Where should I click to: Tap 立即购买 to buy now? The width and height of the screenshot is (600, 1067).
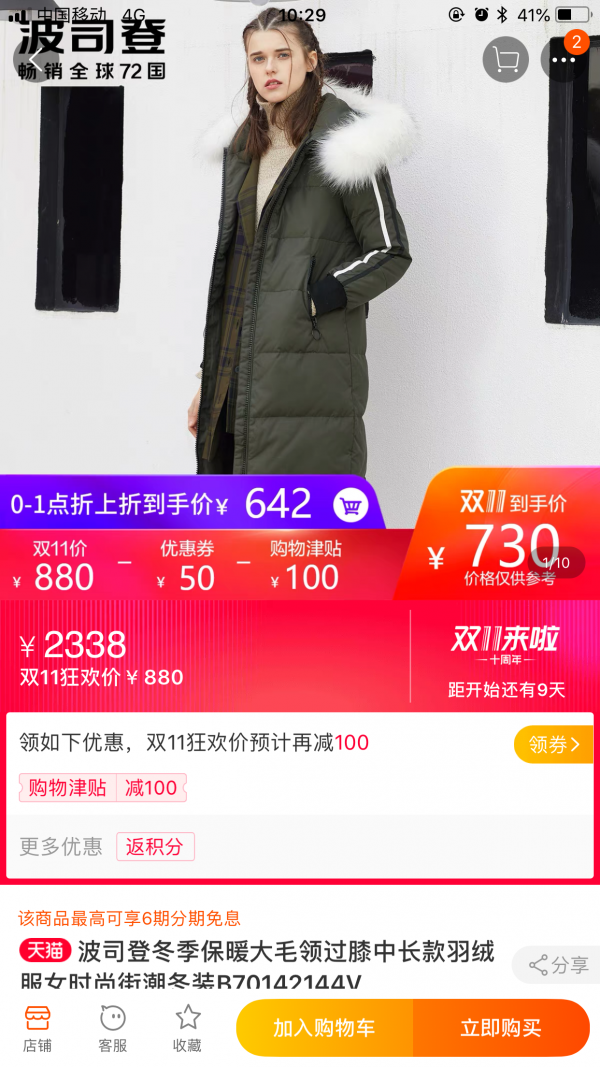[x=501, y=1028]
